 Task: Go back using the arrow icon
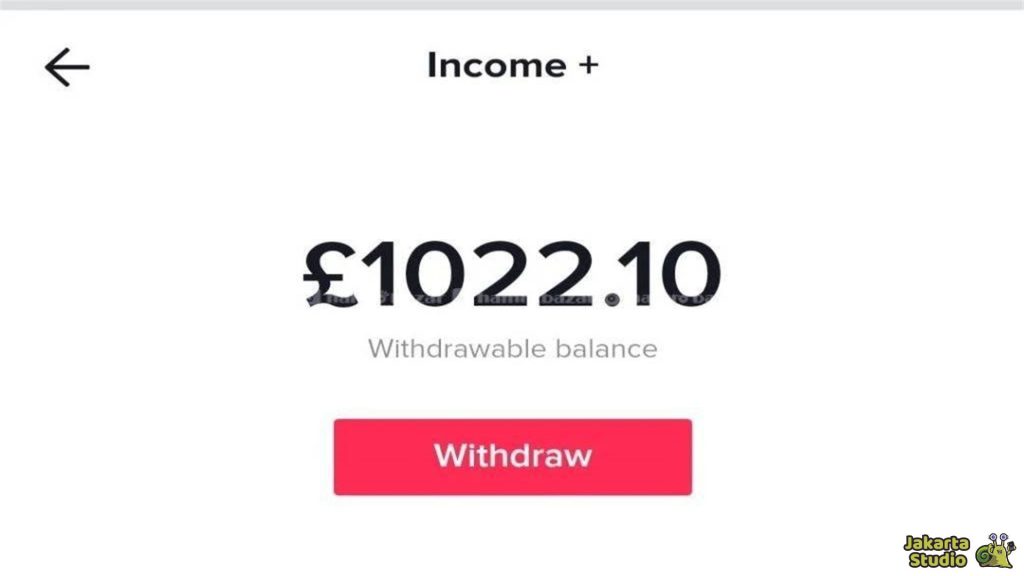[67, 67]
